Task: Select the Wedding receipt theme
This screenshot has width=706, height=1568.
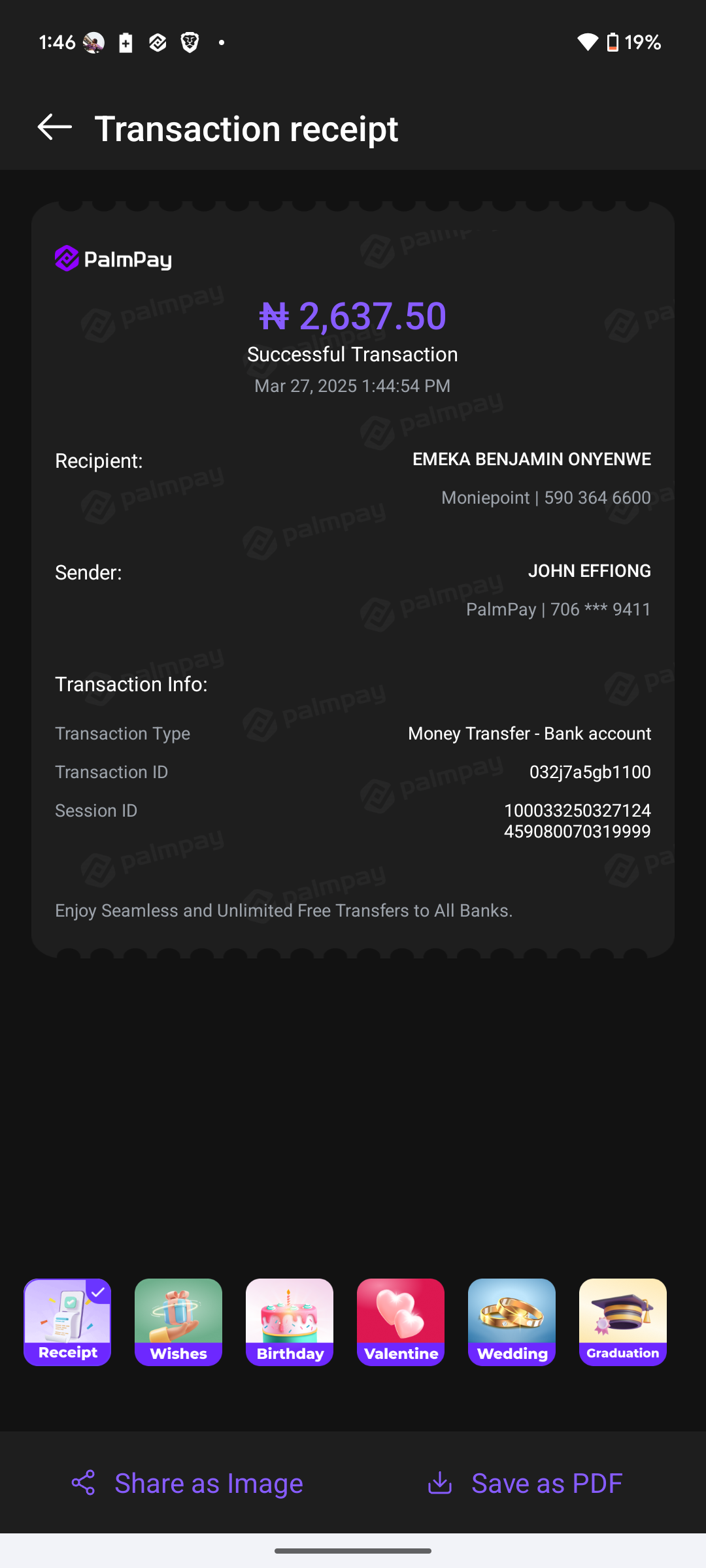Action: (512, 1322)
